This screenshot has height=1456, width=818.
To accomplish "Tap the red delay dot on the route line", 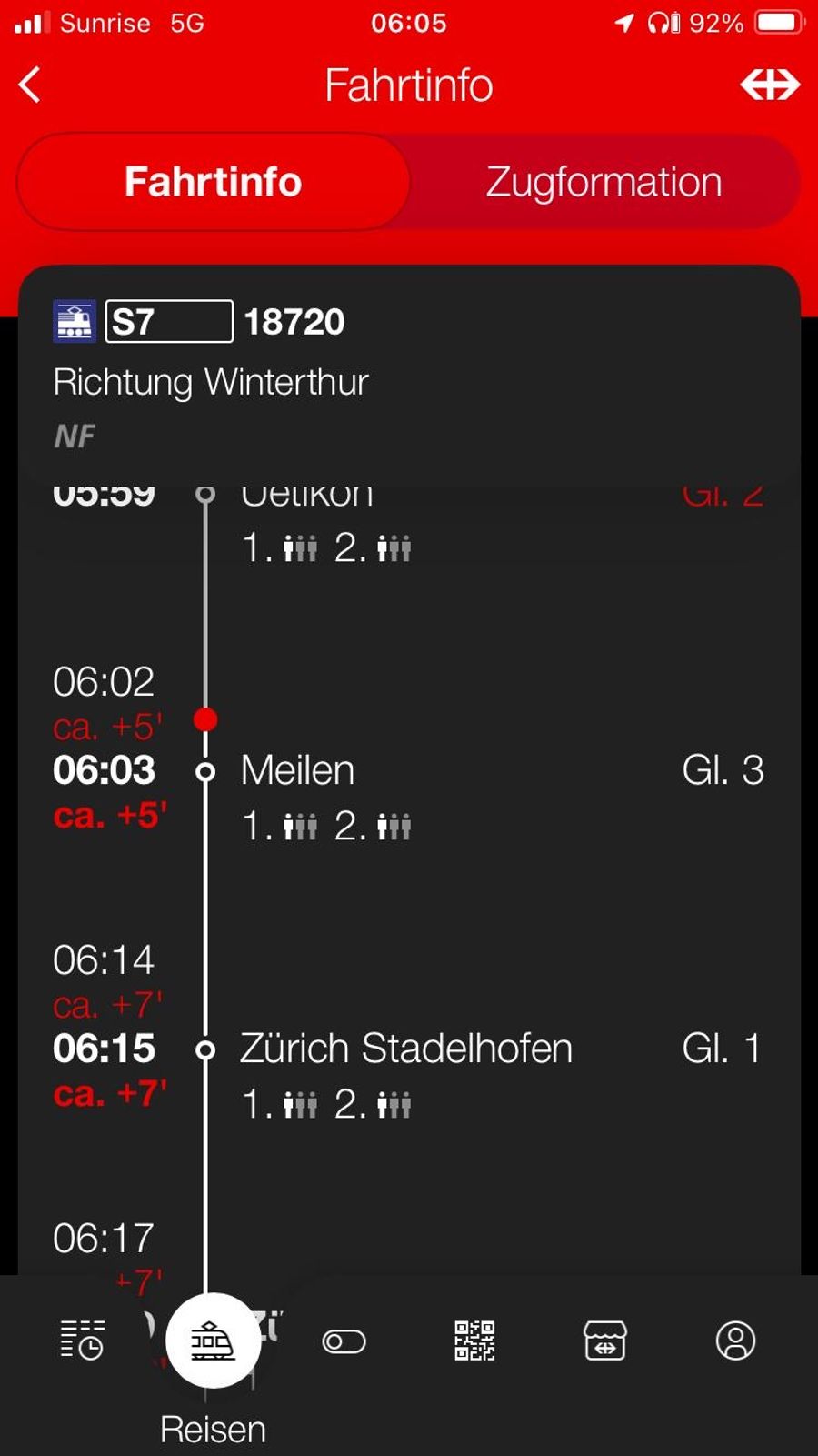I will [206, 720].
